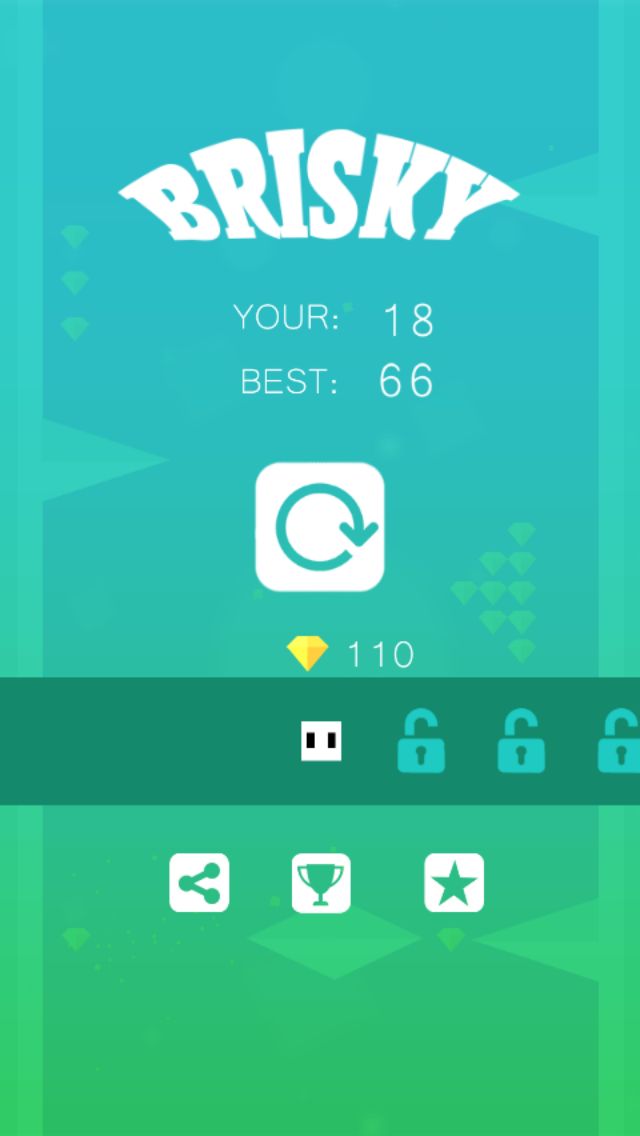Viewport: 640px width, 1136px height.
Task: Share your score via the share icon
Action: tap(199, 882)
